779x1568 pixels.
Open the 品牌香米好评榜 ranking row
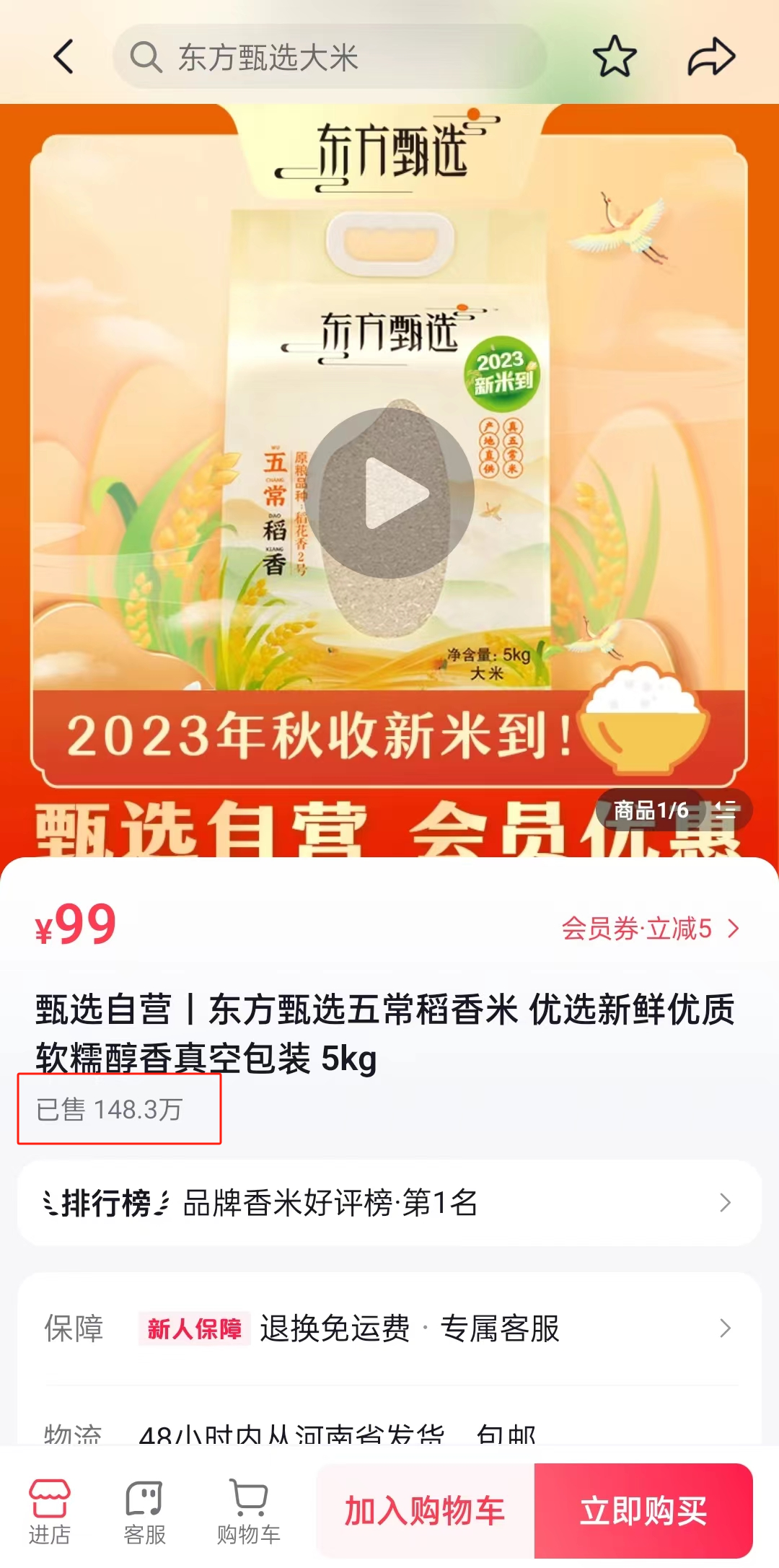point(389,1203)
